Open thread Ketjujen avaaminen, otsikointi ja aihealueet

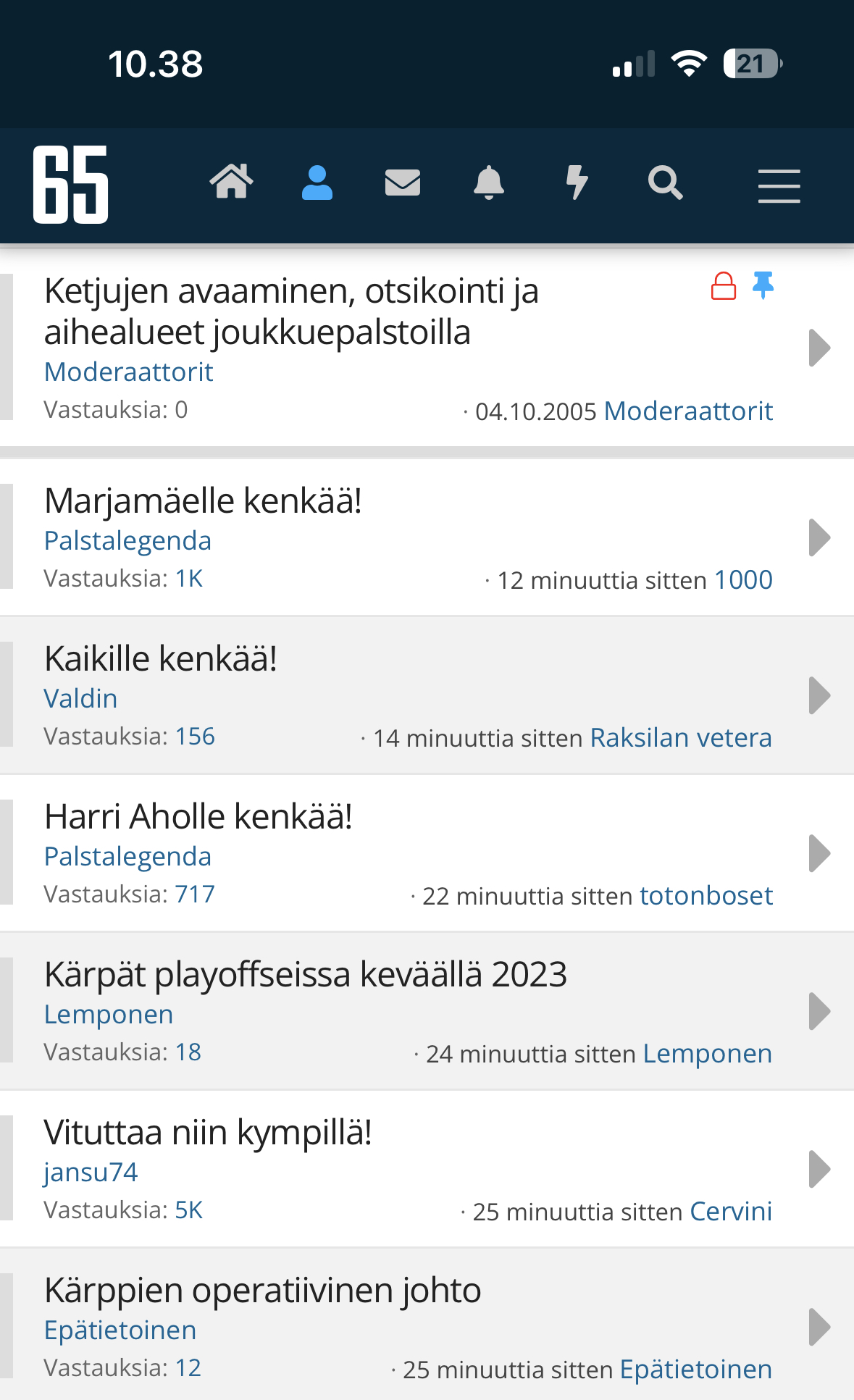[291, 311]
